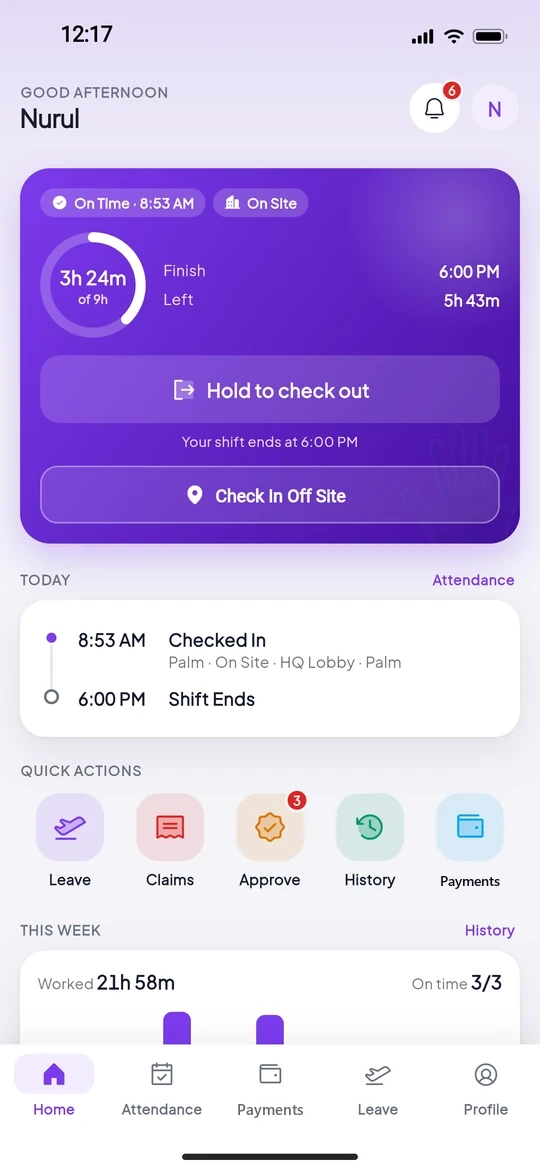
Task: Switch to the Profile tab
Action: (486, 1089)
